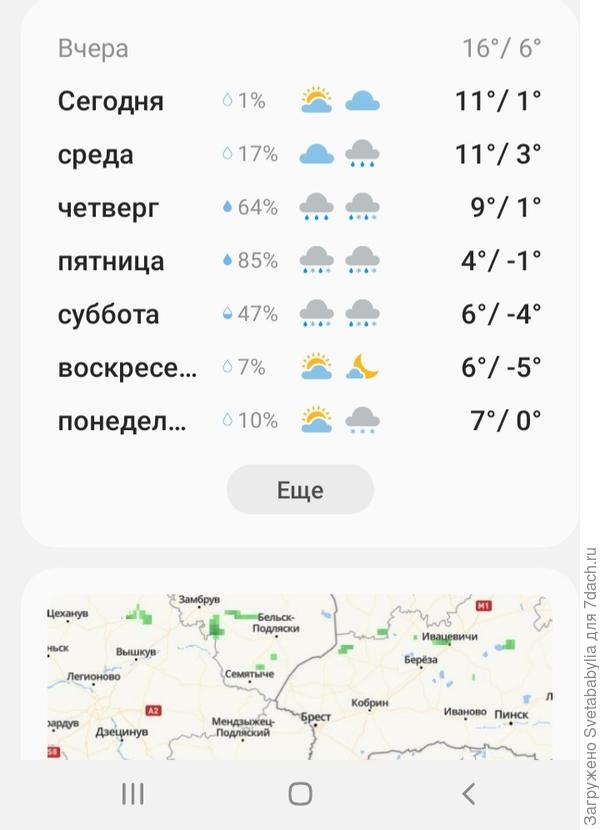Open the пятница forecast row
This screenshot has width=600, height=830.
point(300,261)
